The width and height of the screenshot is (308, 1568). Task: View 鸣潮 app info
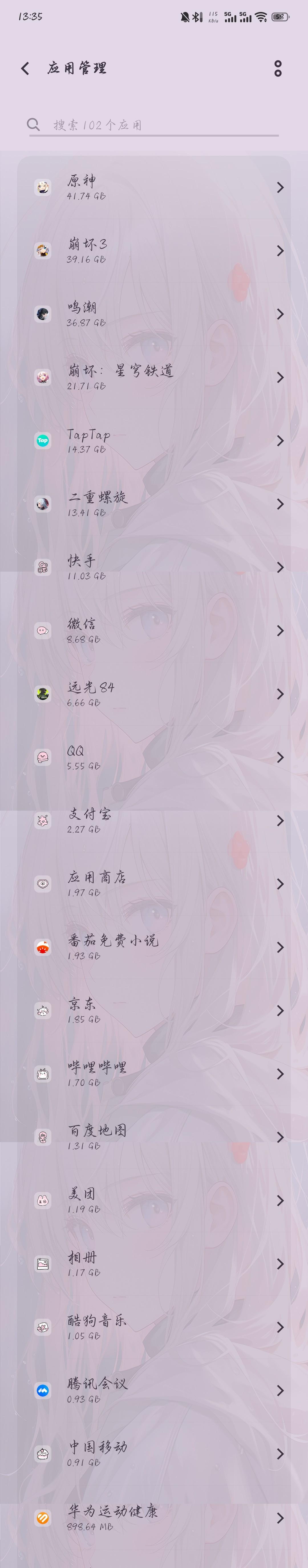pyautogui.click(x=153, y=314)
